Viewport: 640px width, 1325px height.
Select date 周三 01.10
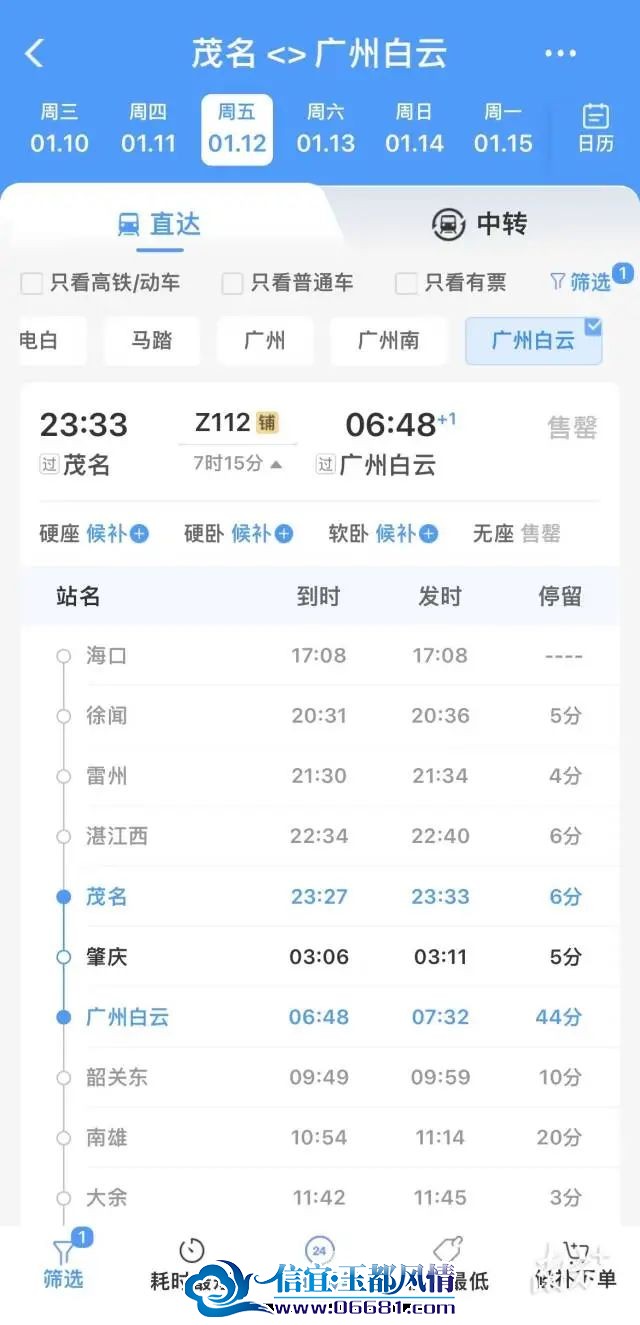[59, 129]
